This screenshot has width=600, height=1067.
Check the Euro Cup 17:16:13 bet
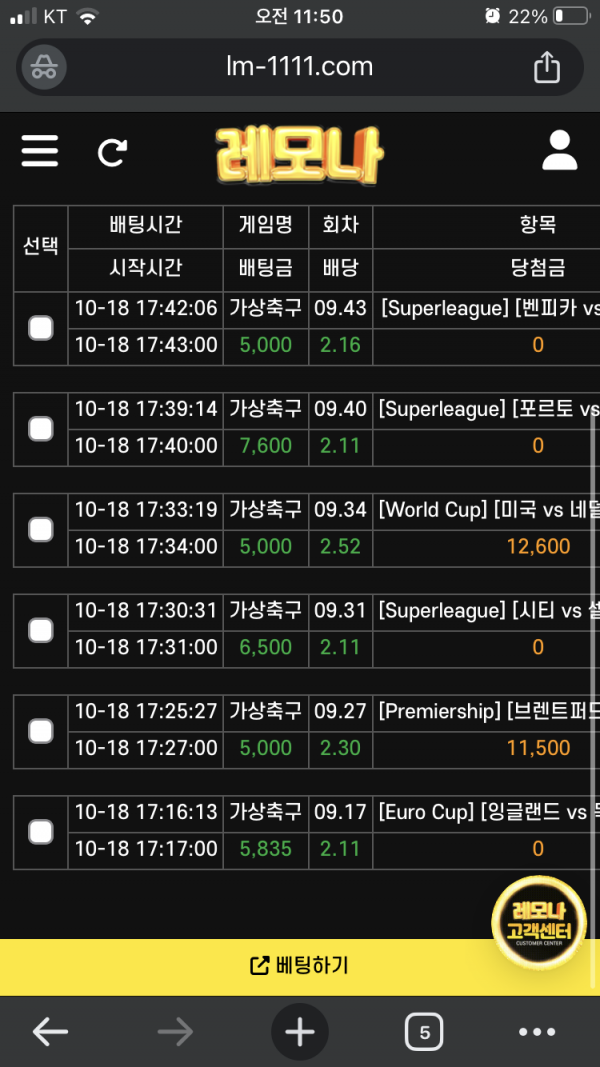click(x=40, y=831)
